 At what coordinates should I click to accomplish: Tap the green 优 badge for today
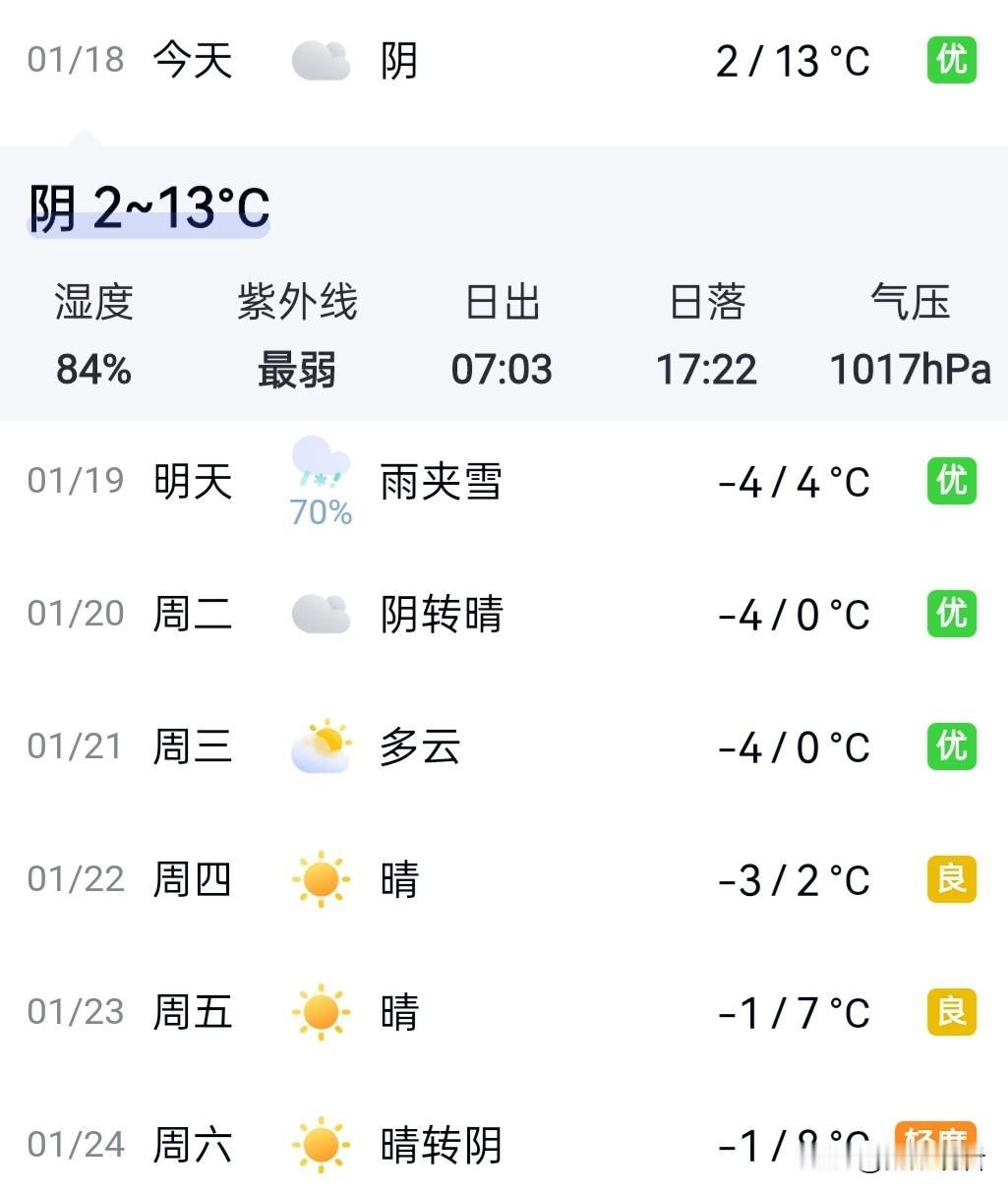pos(950,61)
